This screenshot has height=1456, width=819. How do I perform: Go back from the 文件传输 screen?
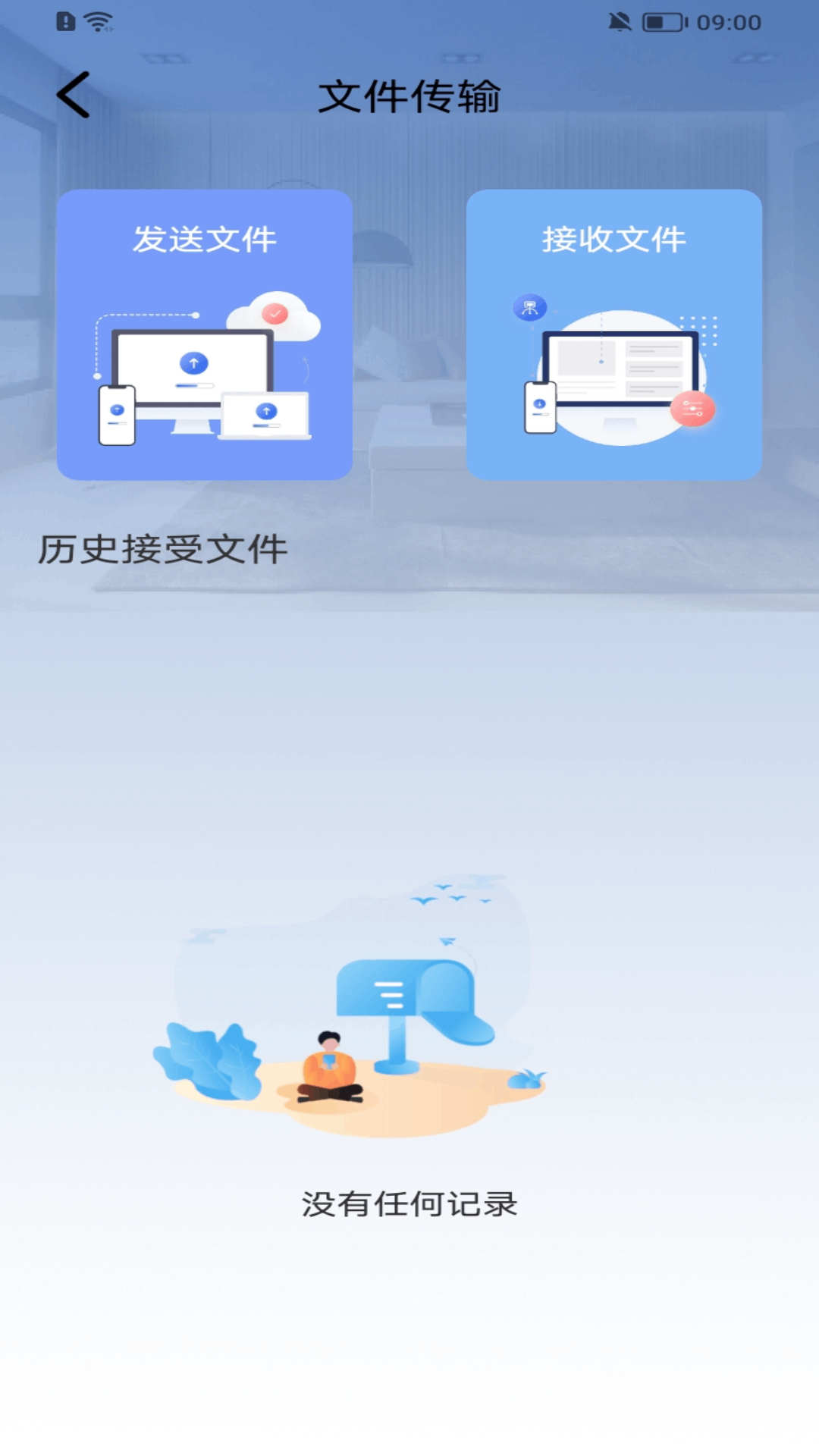74,96
